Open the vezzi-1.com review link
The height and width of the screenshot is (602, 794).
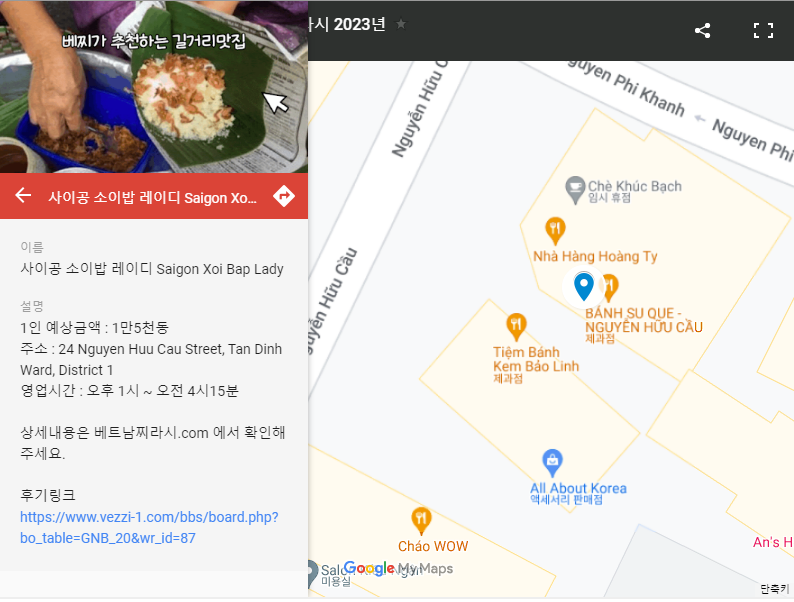pos(149,528)
